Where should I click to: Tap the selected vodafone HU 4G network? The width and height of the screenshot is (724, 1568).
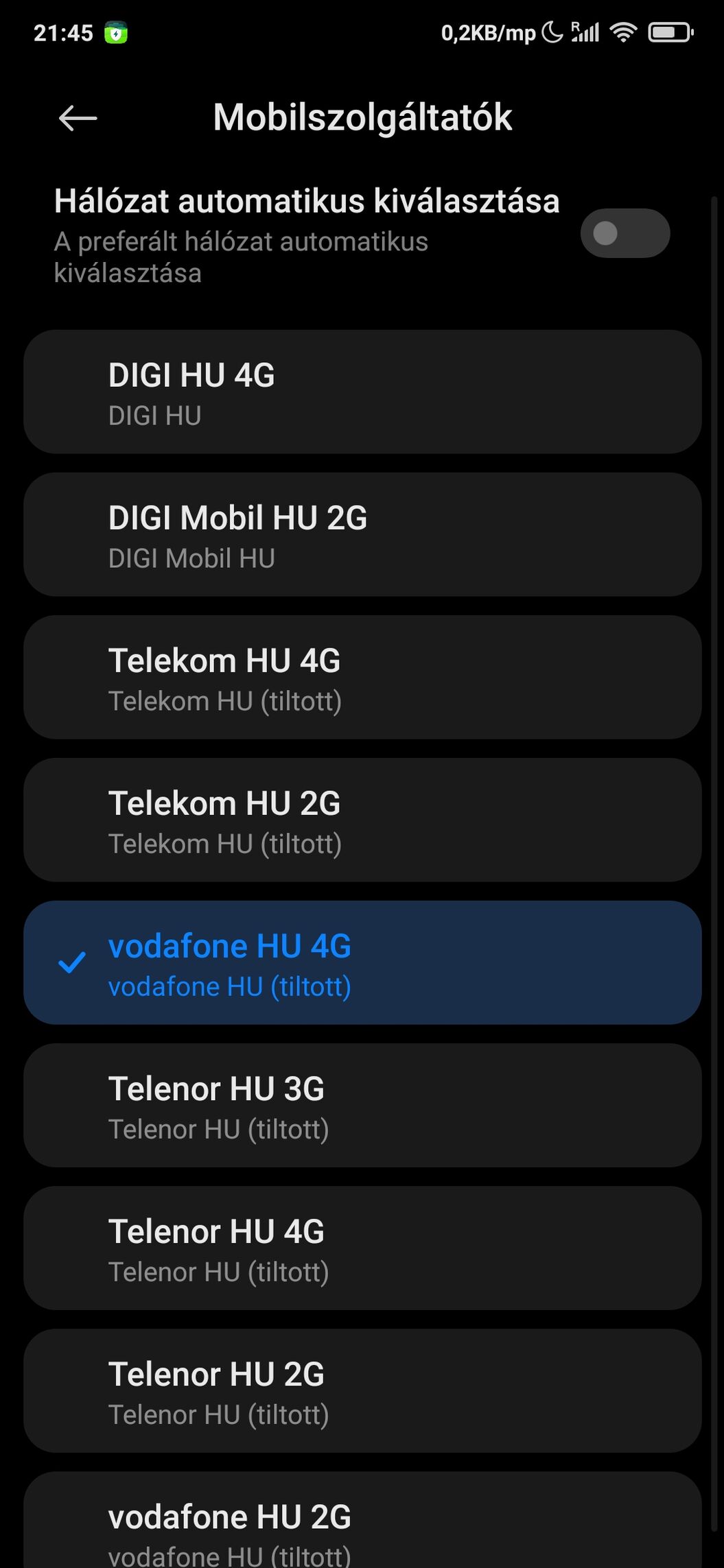362,963
